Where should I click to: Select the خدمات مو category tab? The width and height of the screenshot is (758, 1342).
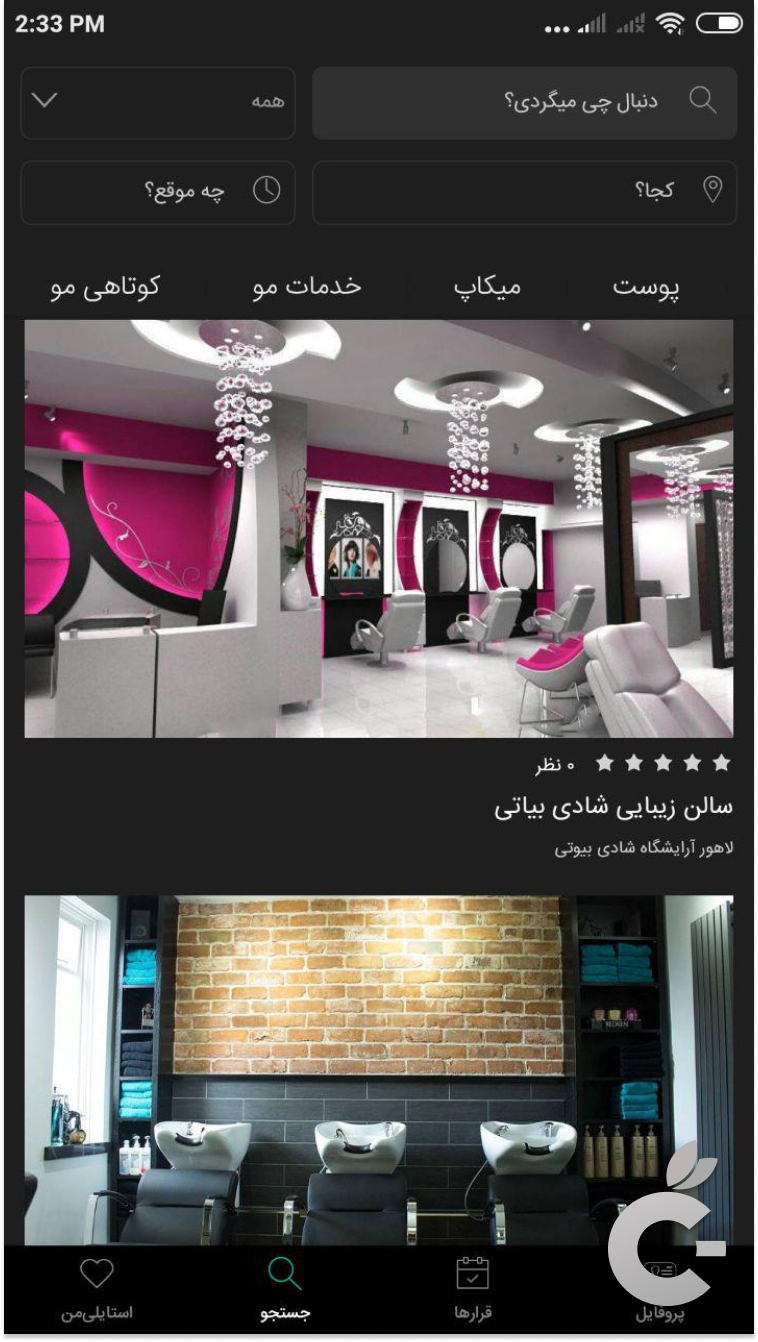[306, 287]
